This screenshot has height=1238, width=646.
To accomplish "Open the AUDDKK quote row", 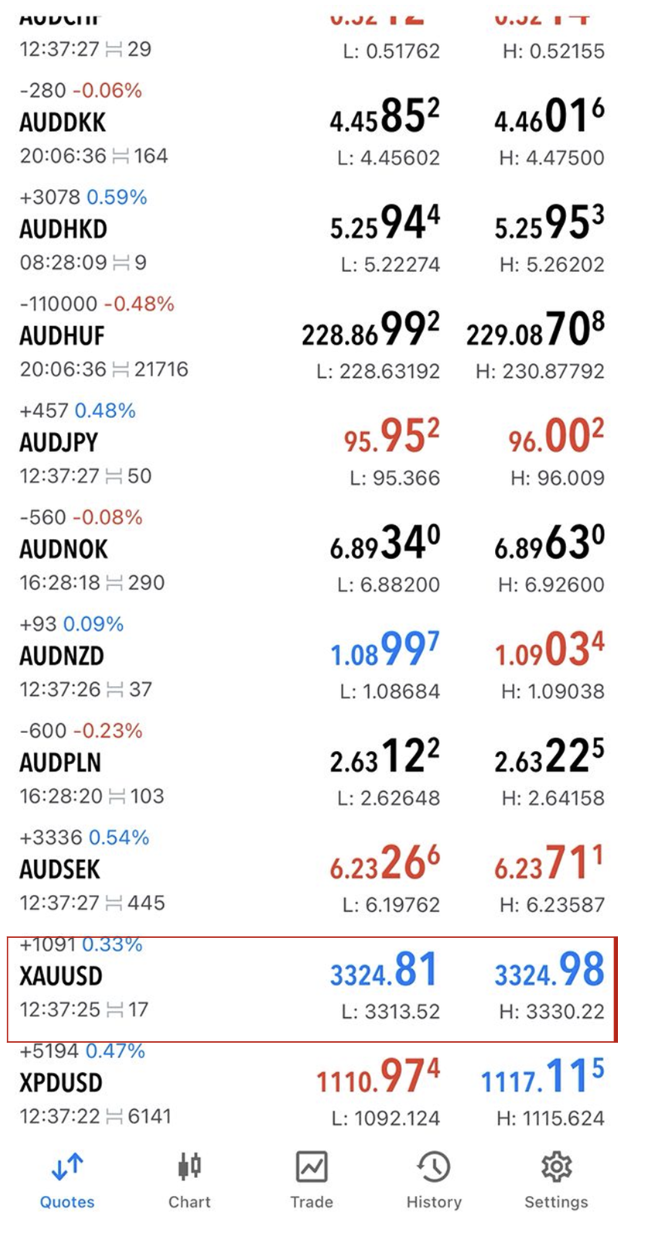I will pyautogui.click(x=62, y=123).
